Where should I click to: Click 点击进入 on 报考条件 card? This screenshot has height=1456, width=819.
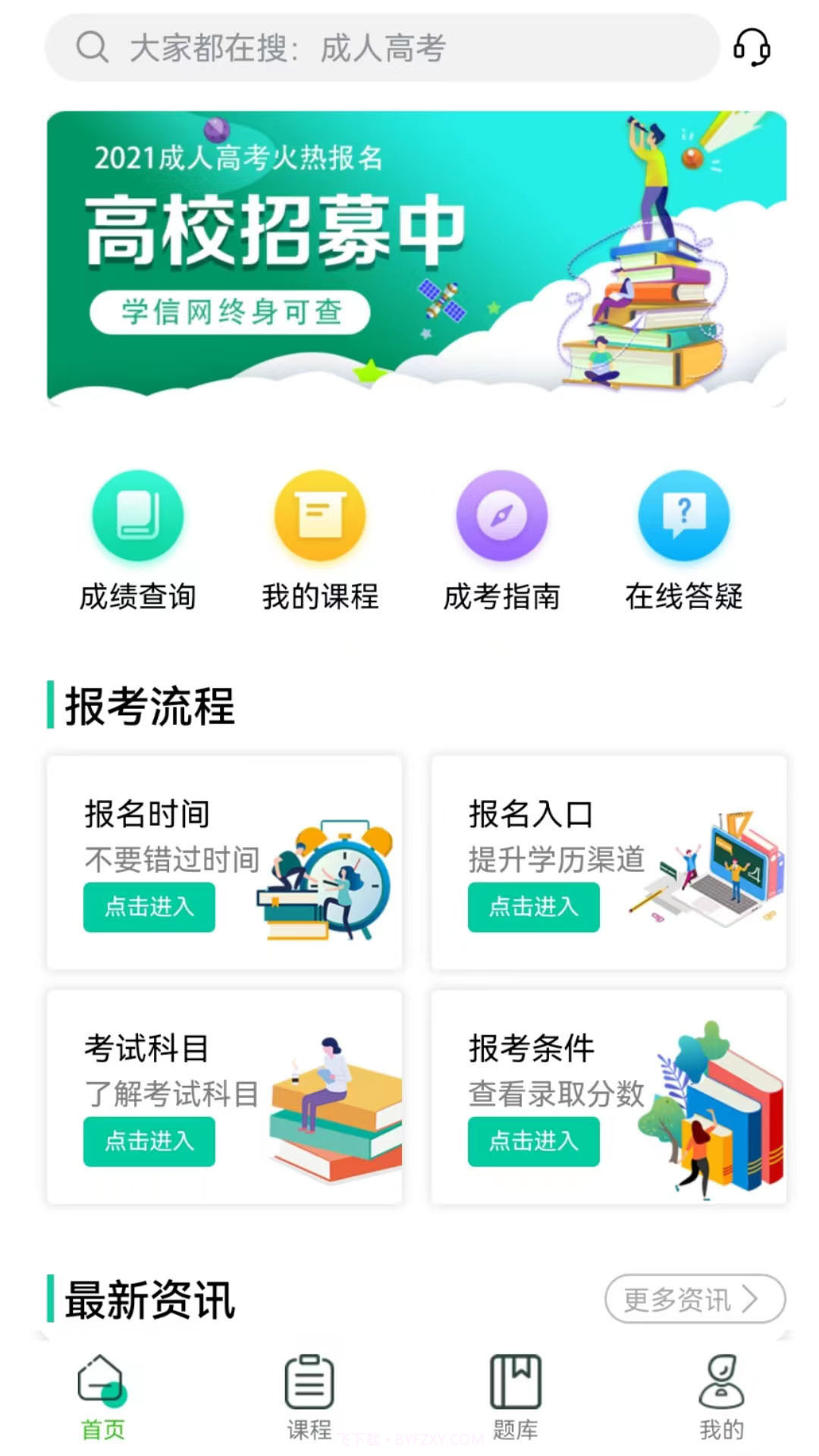533,1141
